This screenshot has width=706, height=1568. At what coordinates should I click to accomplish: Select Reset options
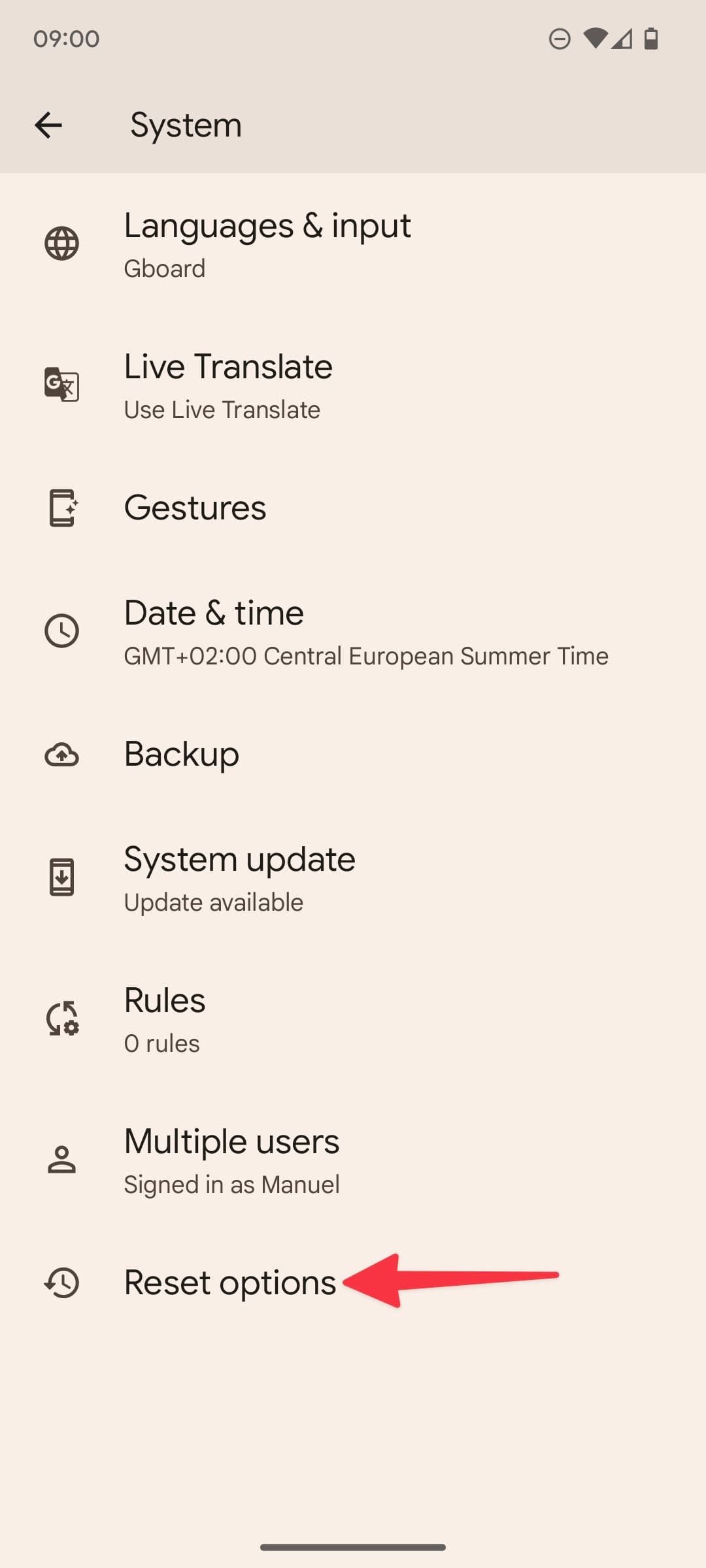click(x=229, y=1282)
